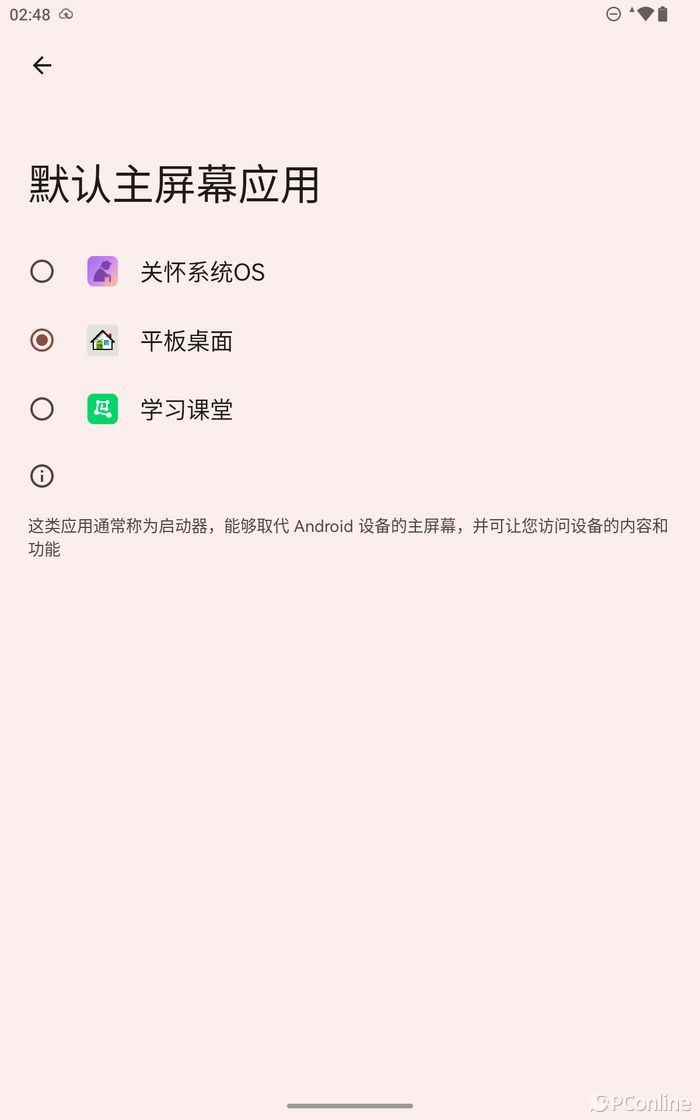
Task: Go back using the arrow icon
Action: [41, 65]
